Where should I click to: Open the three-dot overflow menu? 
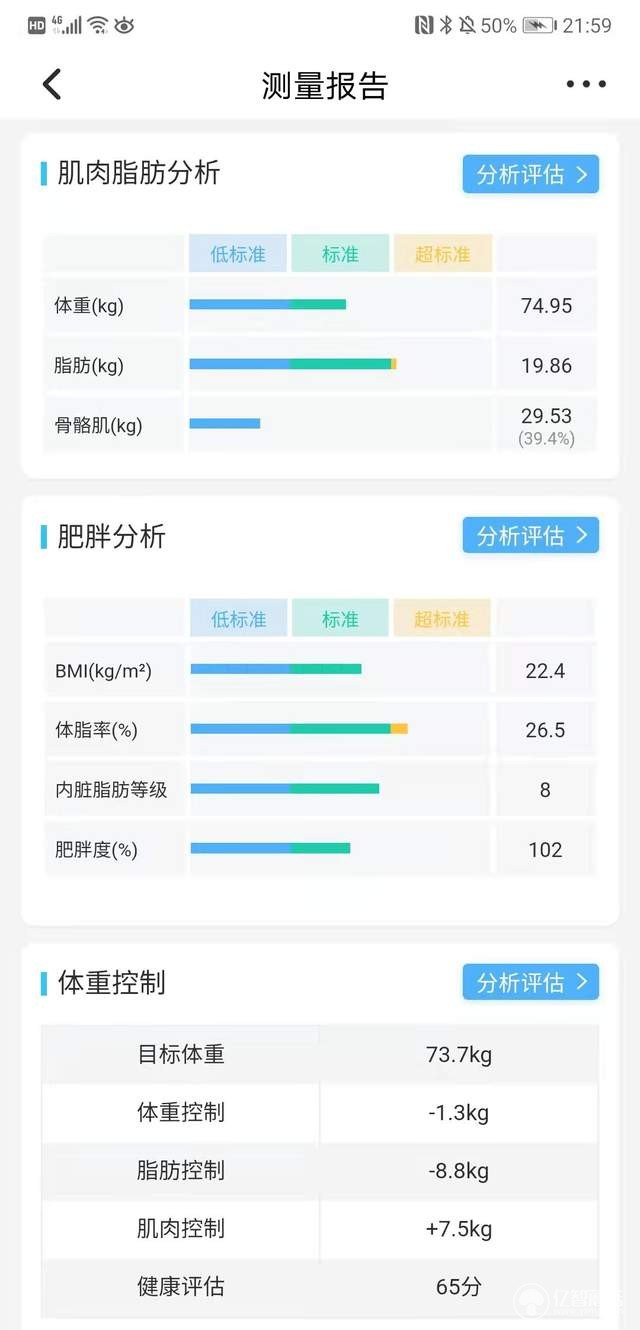click(586, 84)
